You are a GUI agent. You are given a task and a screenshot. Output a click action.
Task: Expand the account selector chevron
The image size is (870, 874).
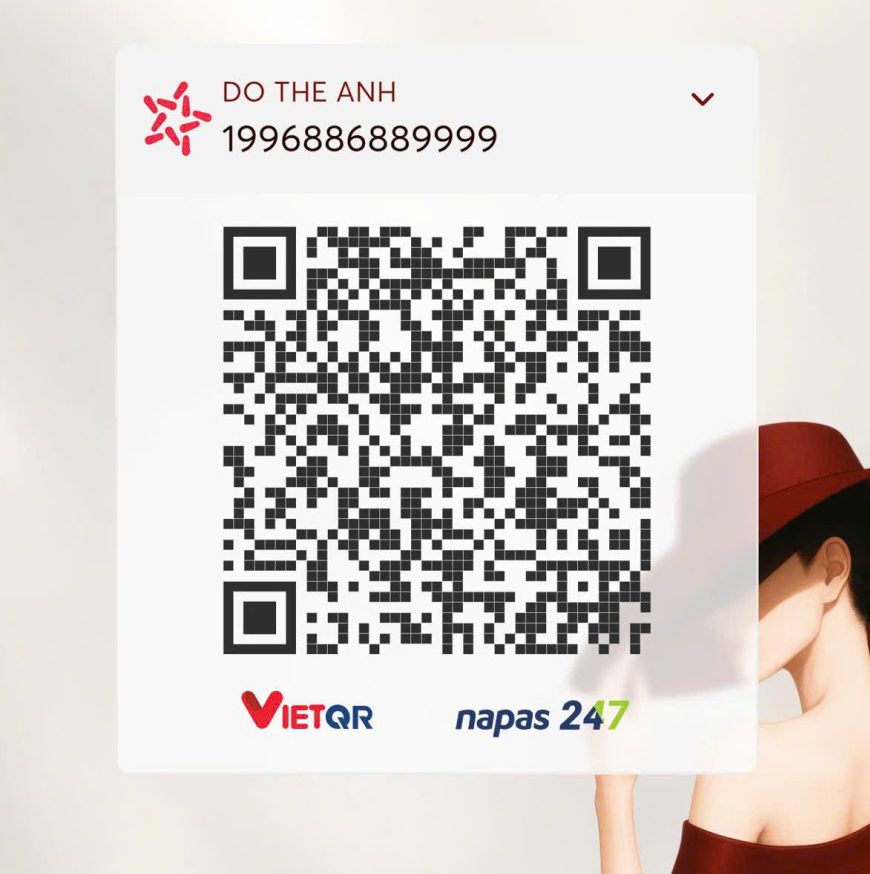tap(703, 99)
